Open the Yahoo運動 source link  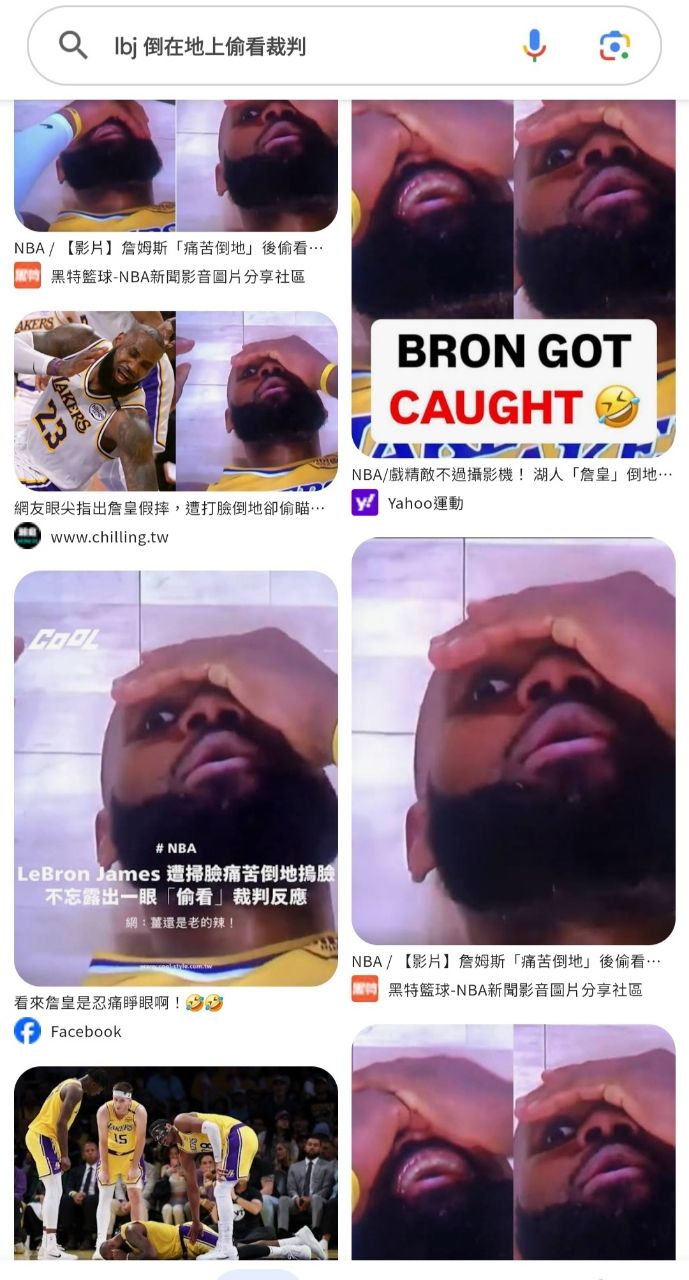[425, 503]
